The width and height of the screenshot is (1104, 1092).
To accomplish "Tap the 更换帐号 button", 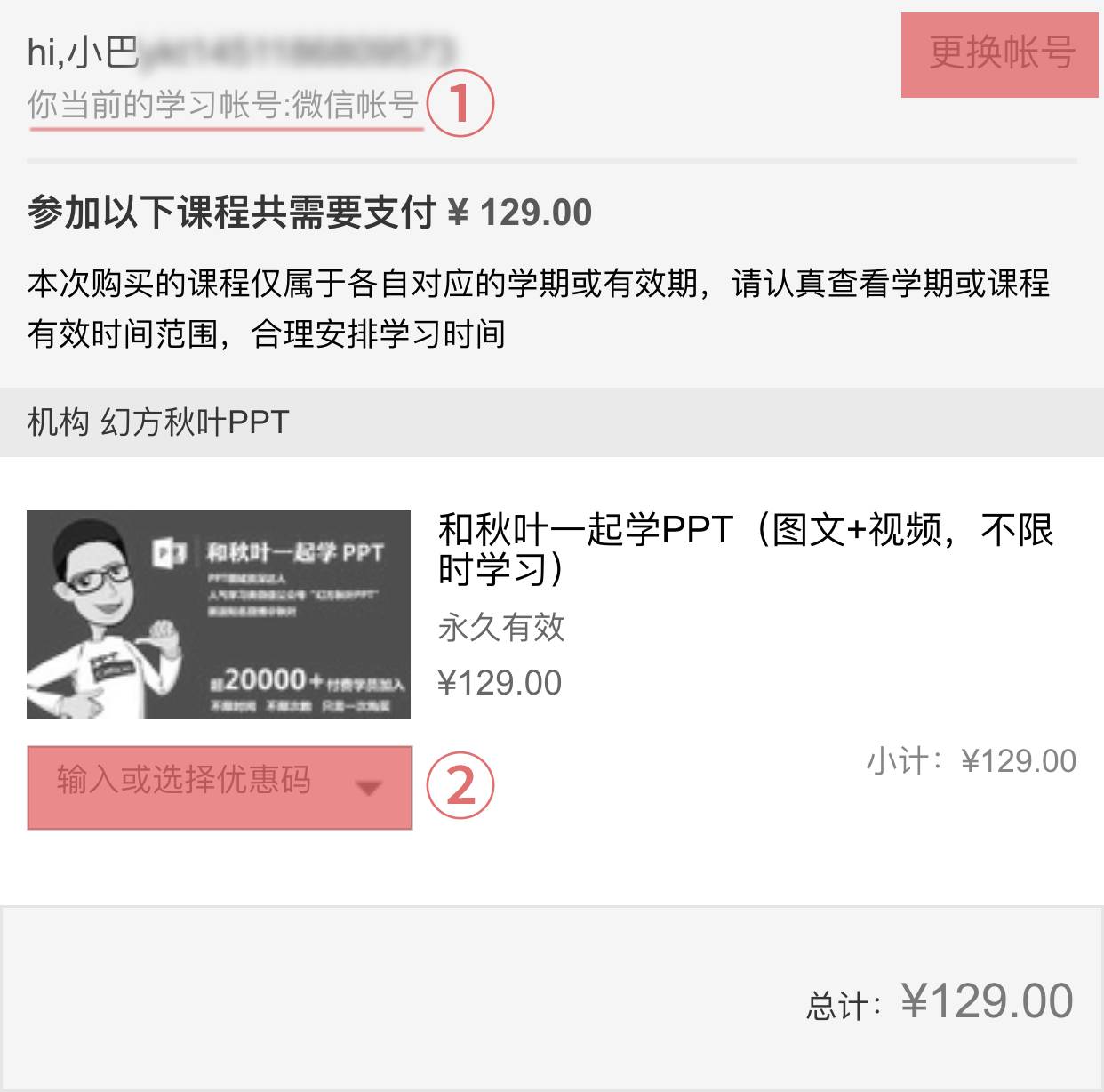I will [x=1000, y=54].
